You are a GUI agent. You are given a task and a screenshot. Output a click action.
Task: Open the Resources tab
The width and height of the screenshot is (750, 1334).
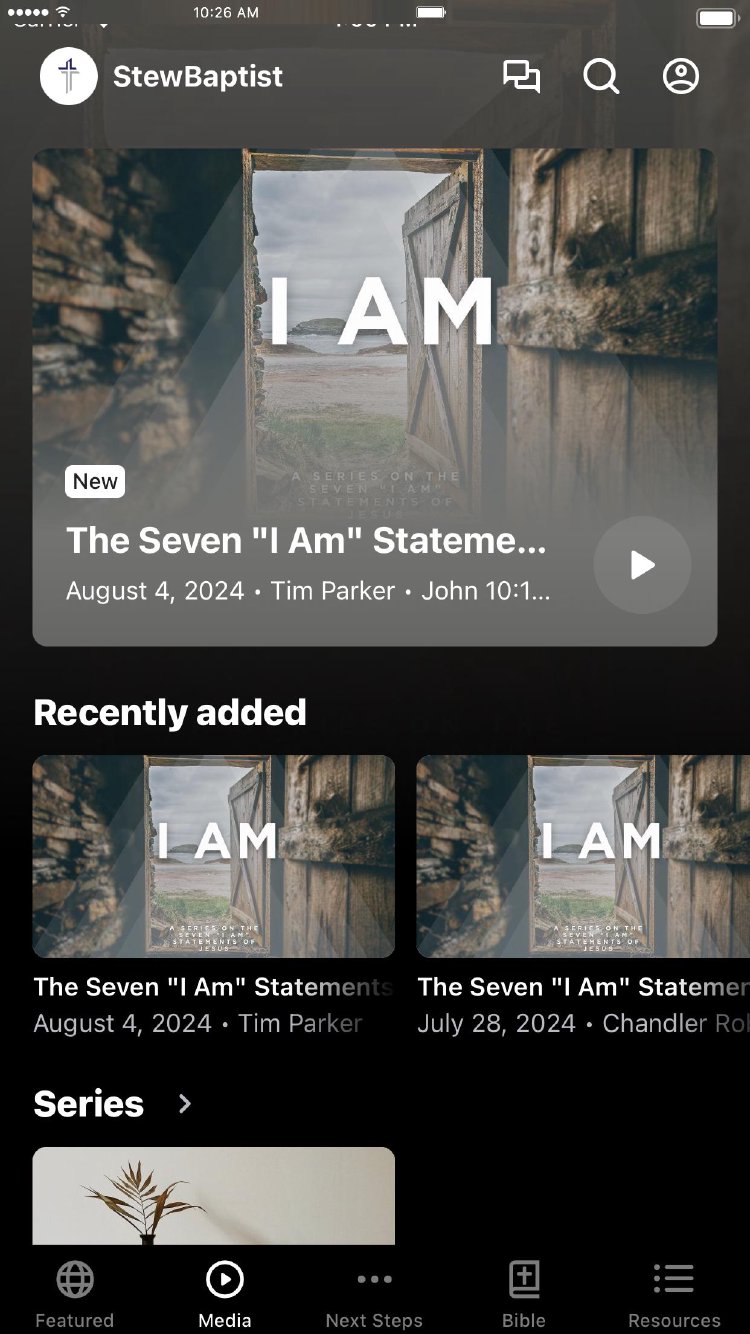click(674, 1294)
